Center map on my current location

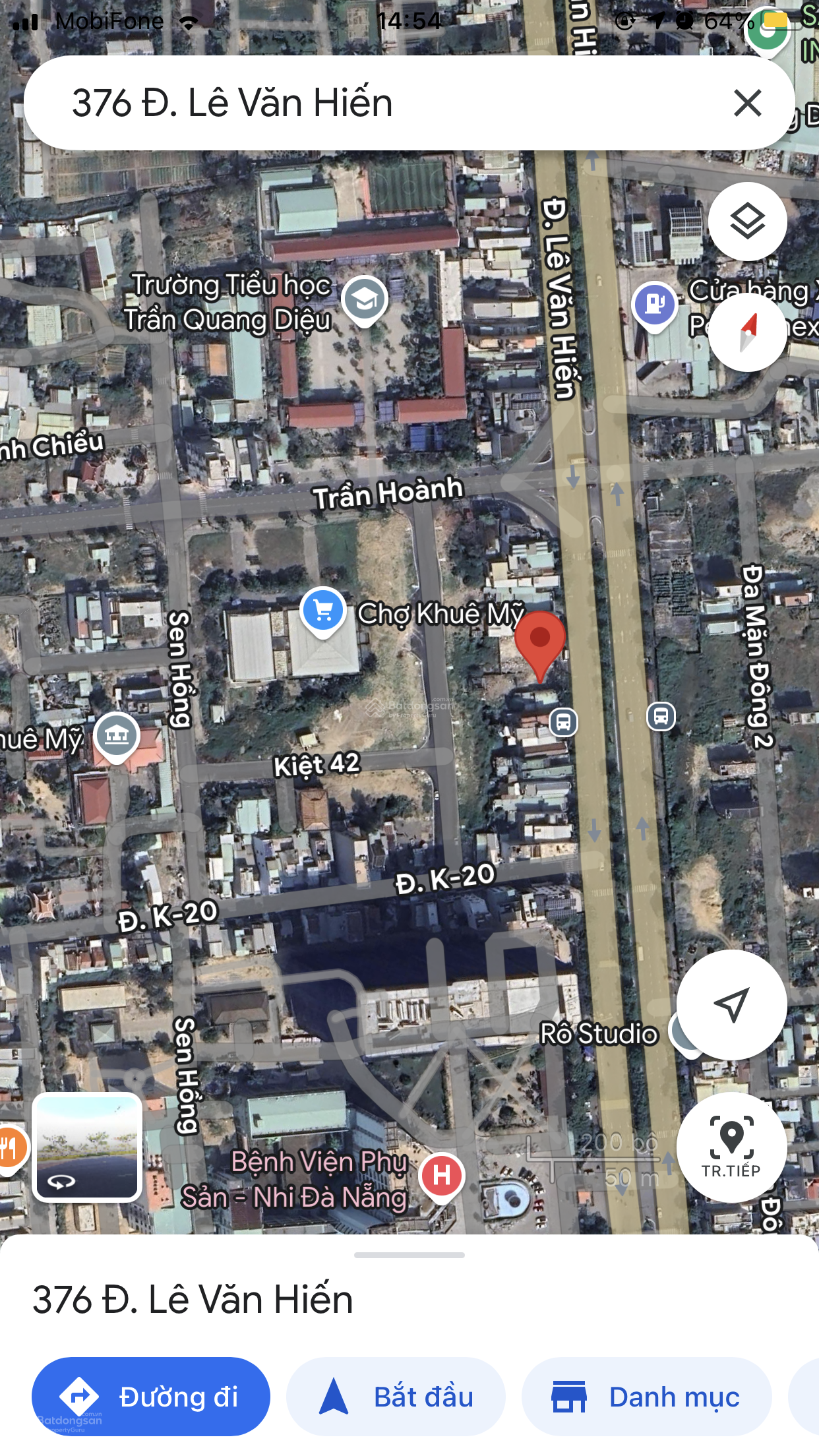[731, 1005]
